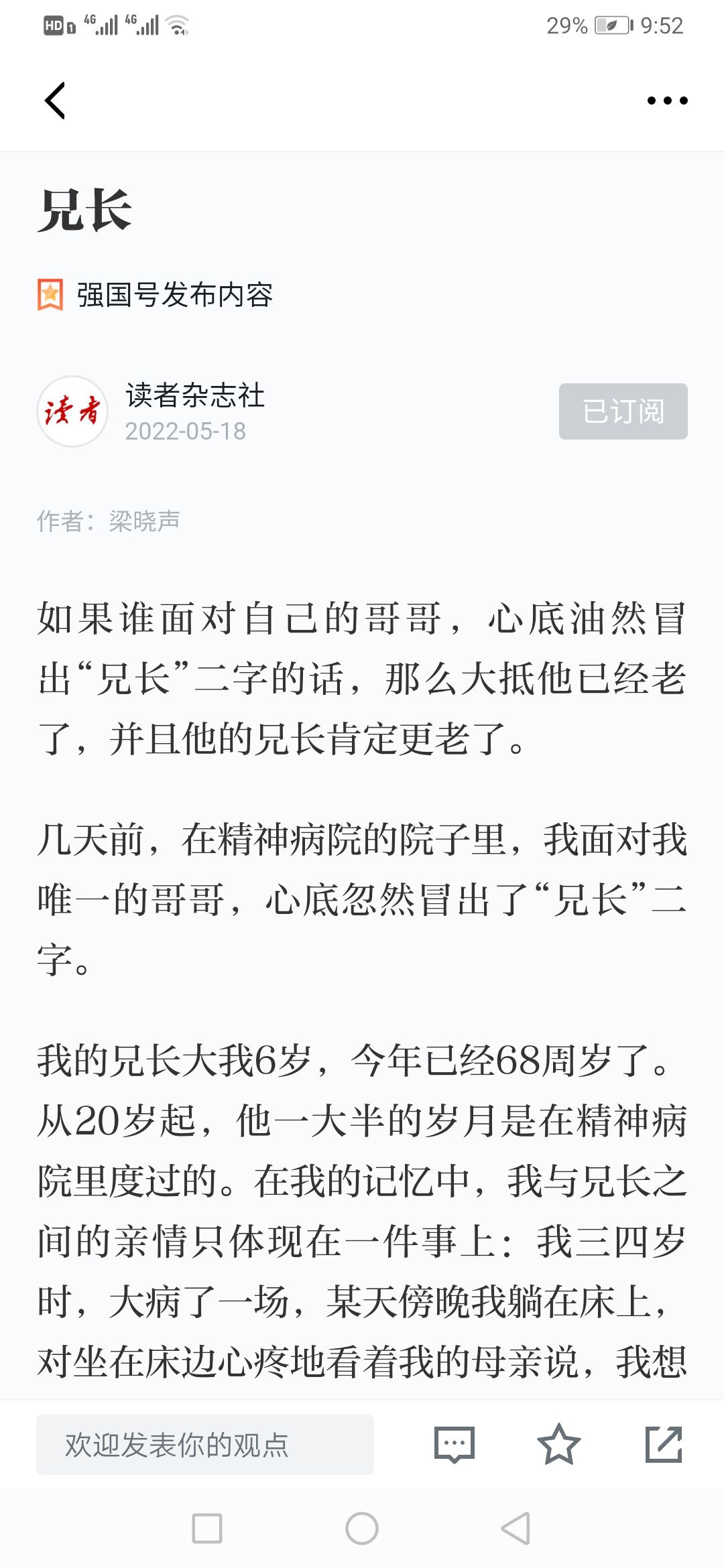The image size is (724, 1568).
Task: Tap the 欢迎发表你的观点 comment field
Action: pyautogui.click(x=204, y=1445)
